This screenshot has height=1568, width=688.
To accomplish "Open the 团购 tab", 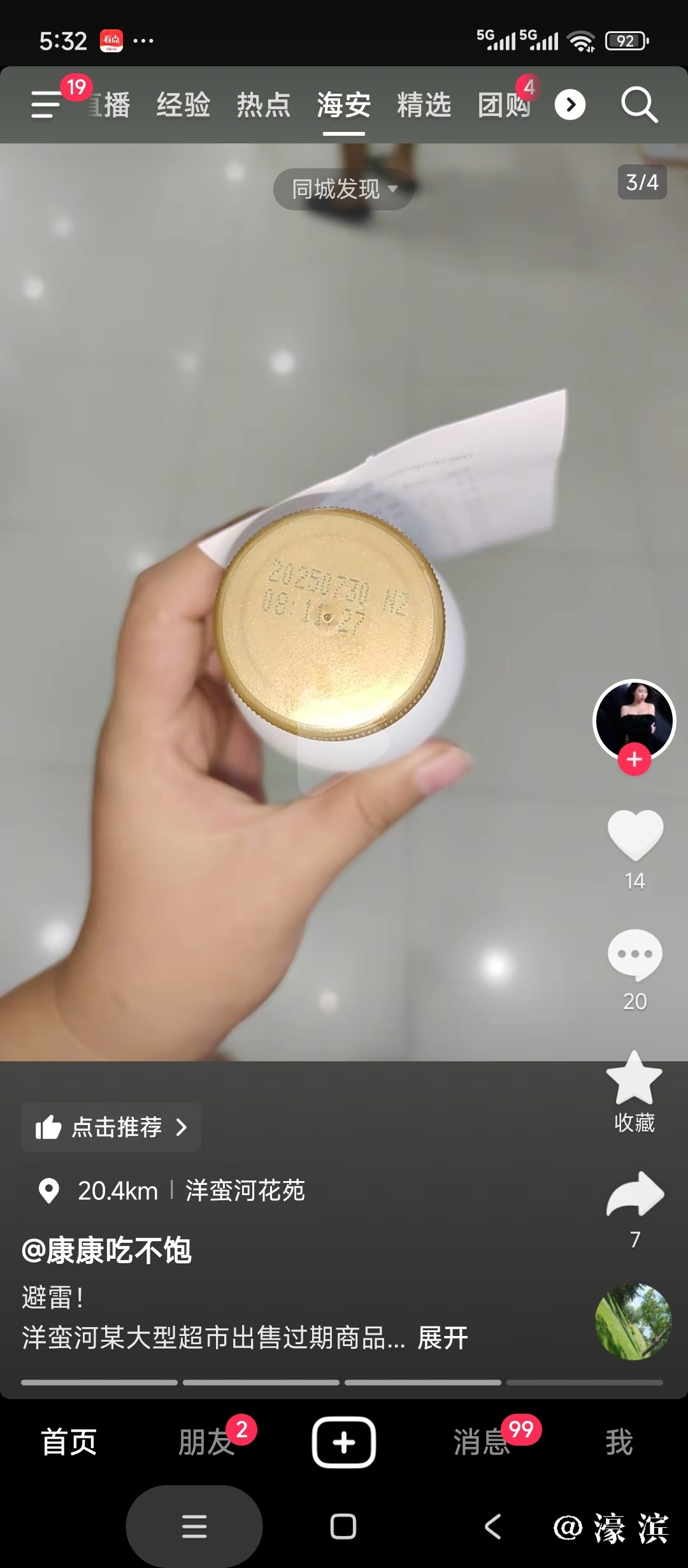I will (504, 105).
